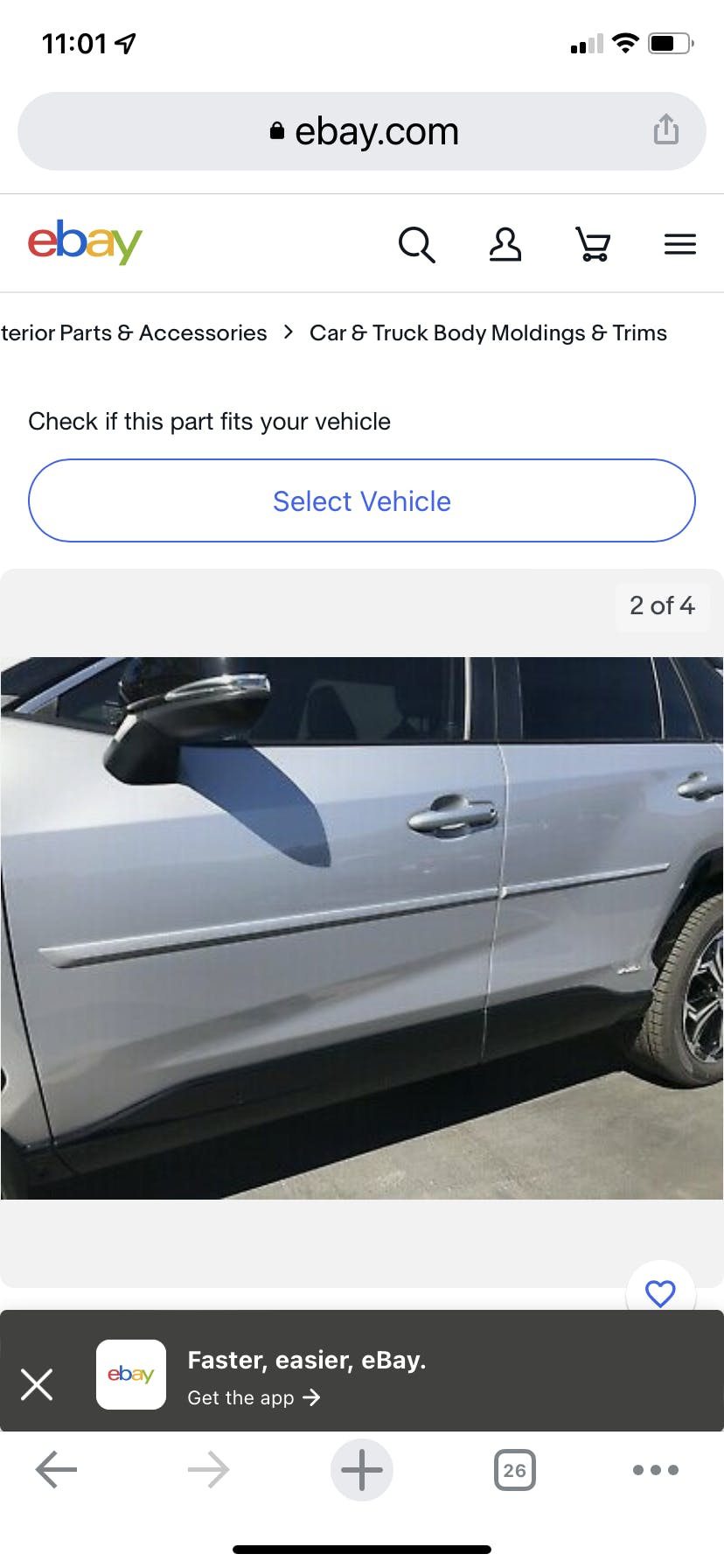View the shopping cart
Image resolution: width=724 pixels, height=1568 pixels.
click(593, 244)
